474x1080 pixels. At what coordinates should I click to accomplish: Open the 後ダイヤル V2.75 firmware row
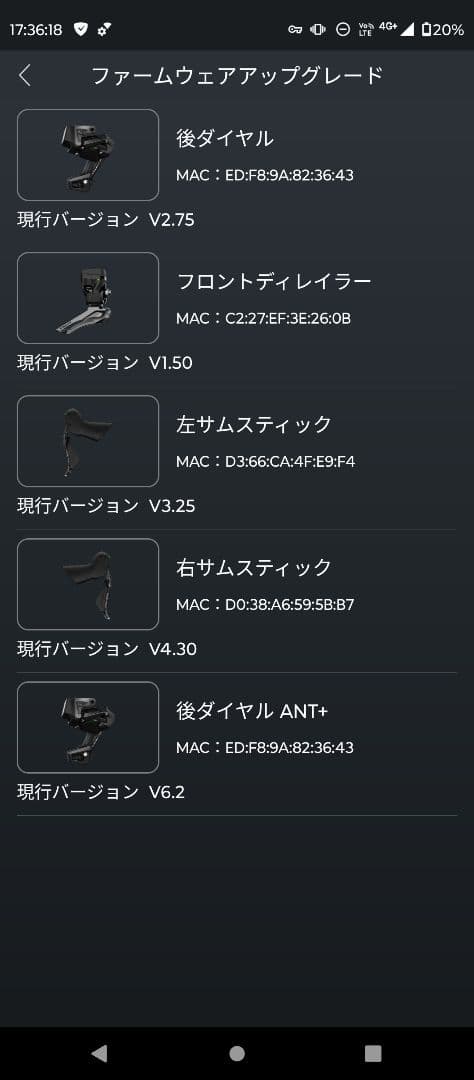click(237, 171)
